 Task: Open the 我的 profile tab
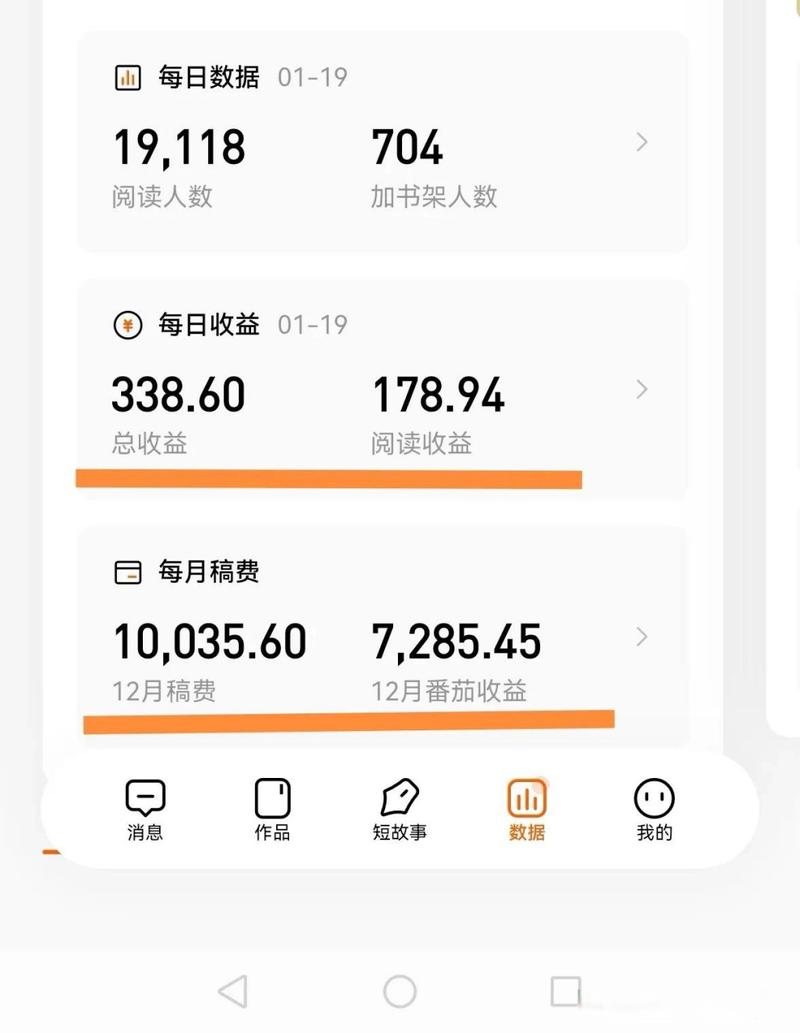point(655,810)
